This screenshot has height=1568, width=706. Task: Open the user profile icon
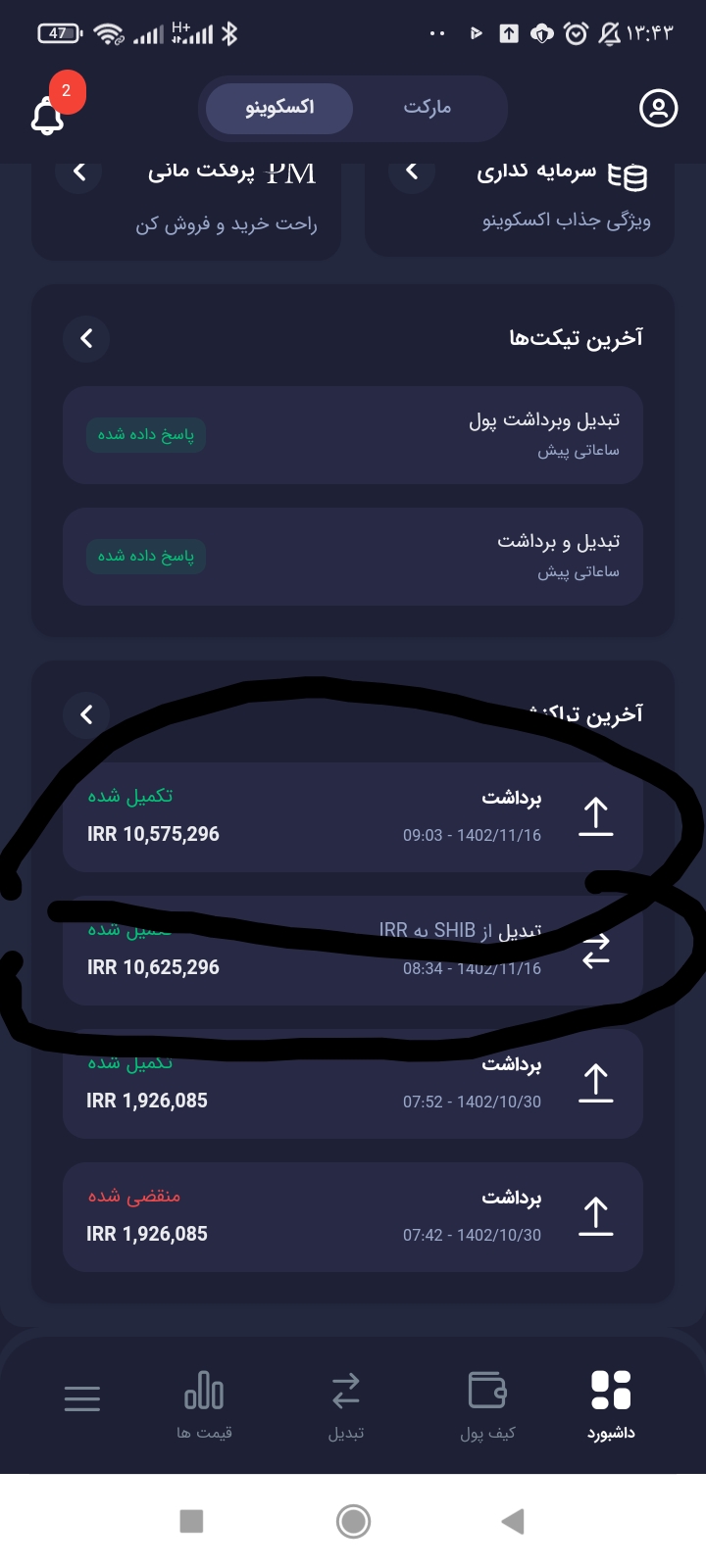pyautogui.click(x=658, y=108)
